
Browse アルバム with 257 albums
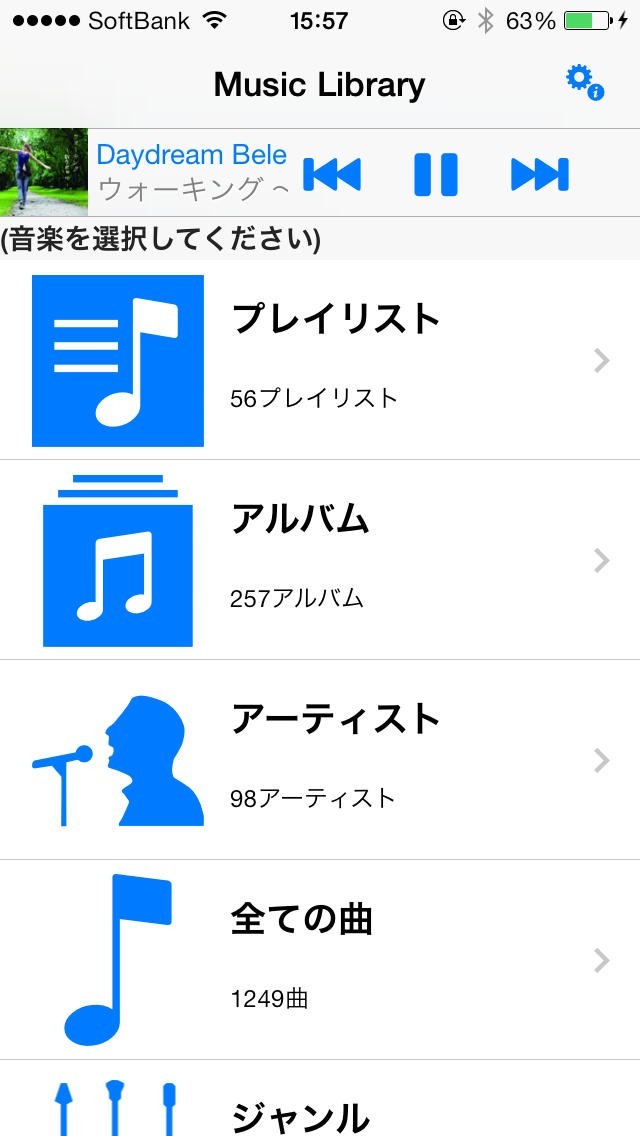tap(320, 560)
